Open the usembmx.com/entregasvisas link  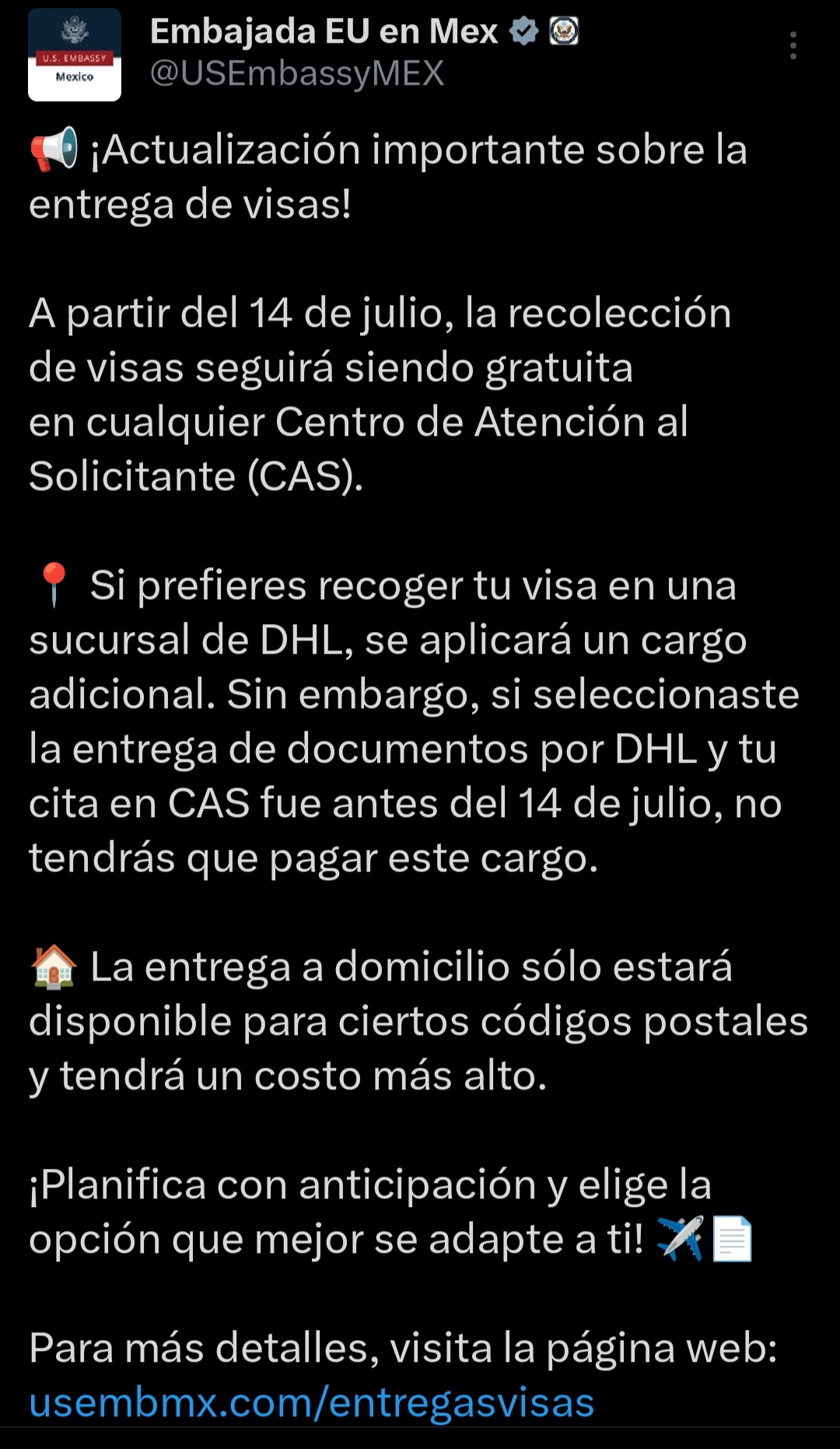coord(312,1403)
